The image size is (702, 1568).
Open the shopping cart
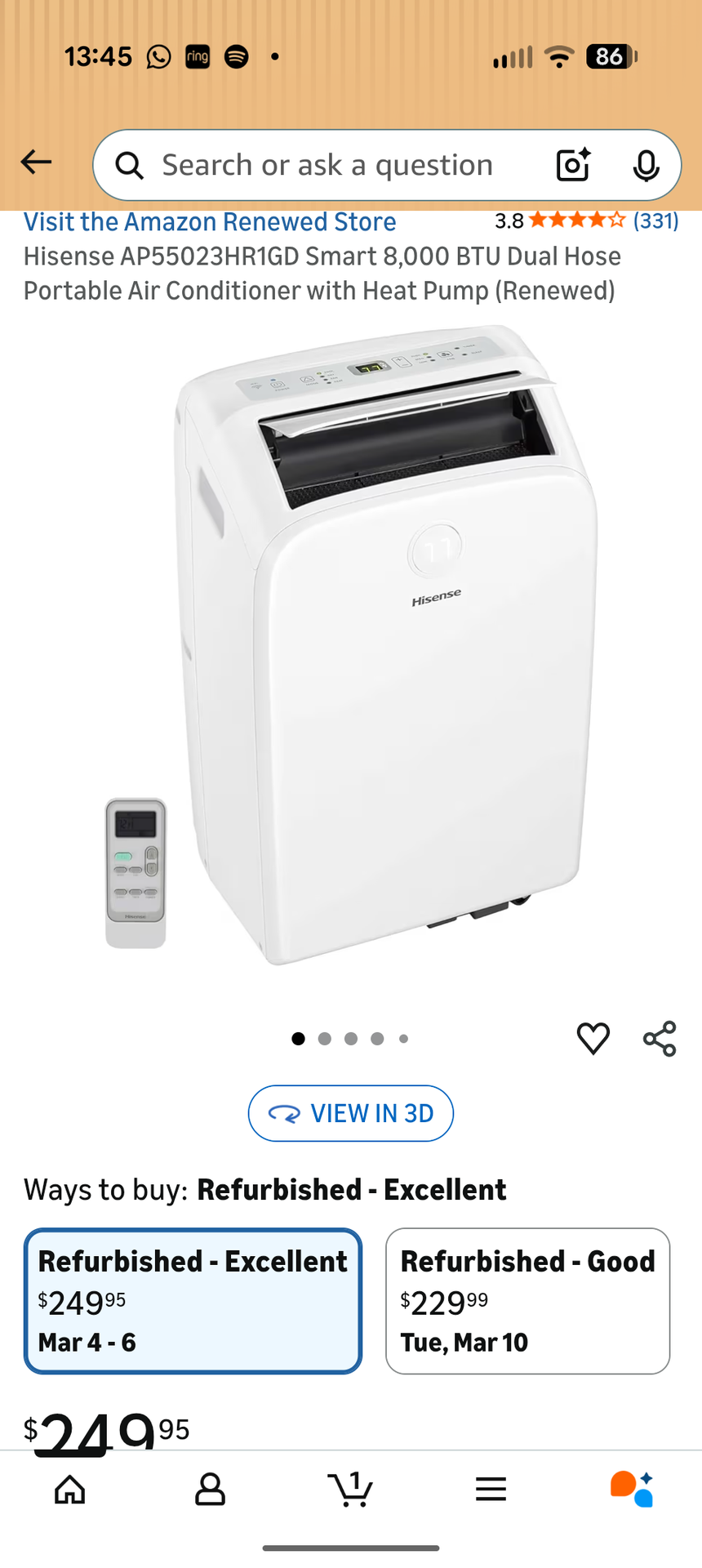coord(351,1490)
